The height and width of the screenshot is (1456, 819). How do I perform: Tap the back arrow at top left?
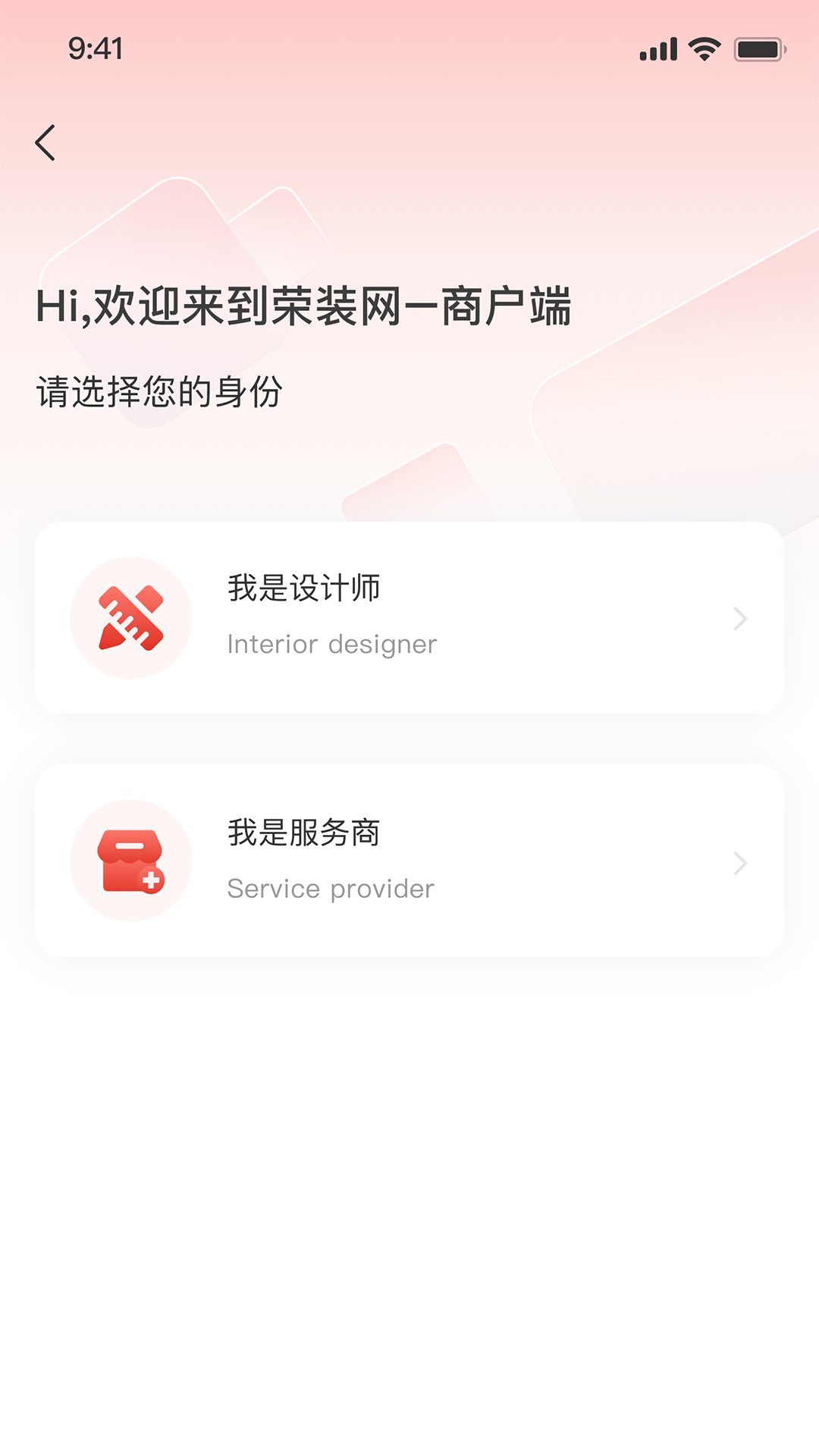coord(45,143)
